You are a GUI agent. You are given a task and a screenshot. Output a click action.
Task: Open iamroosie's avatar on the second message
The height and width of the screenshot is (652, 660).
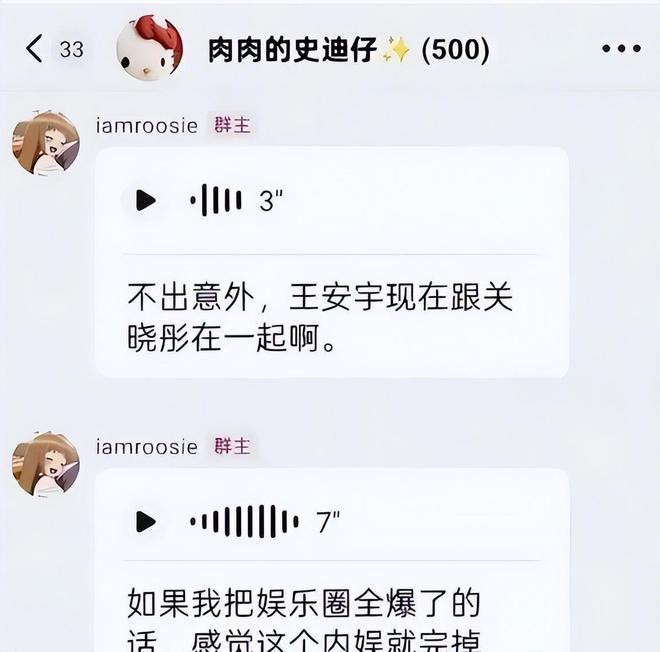click(45, 464)
